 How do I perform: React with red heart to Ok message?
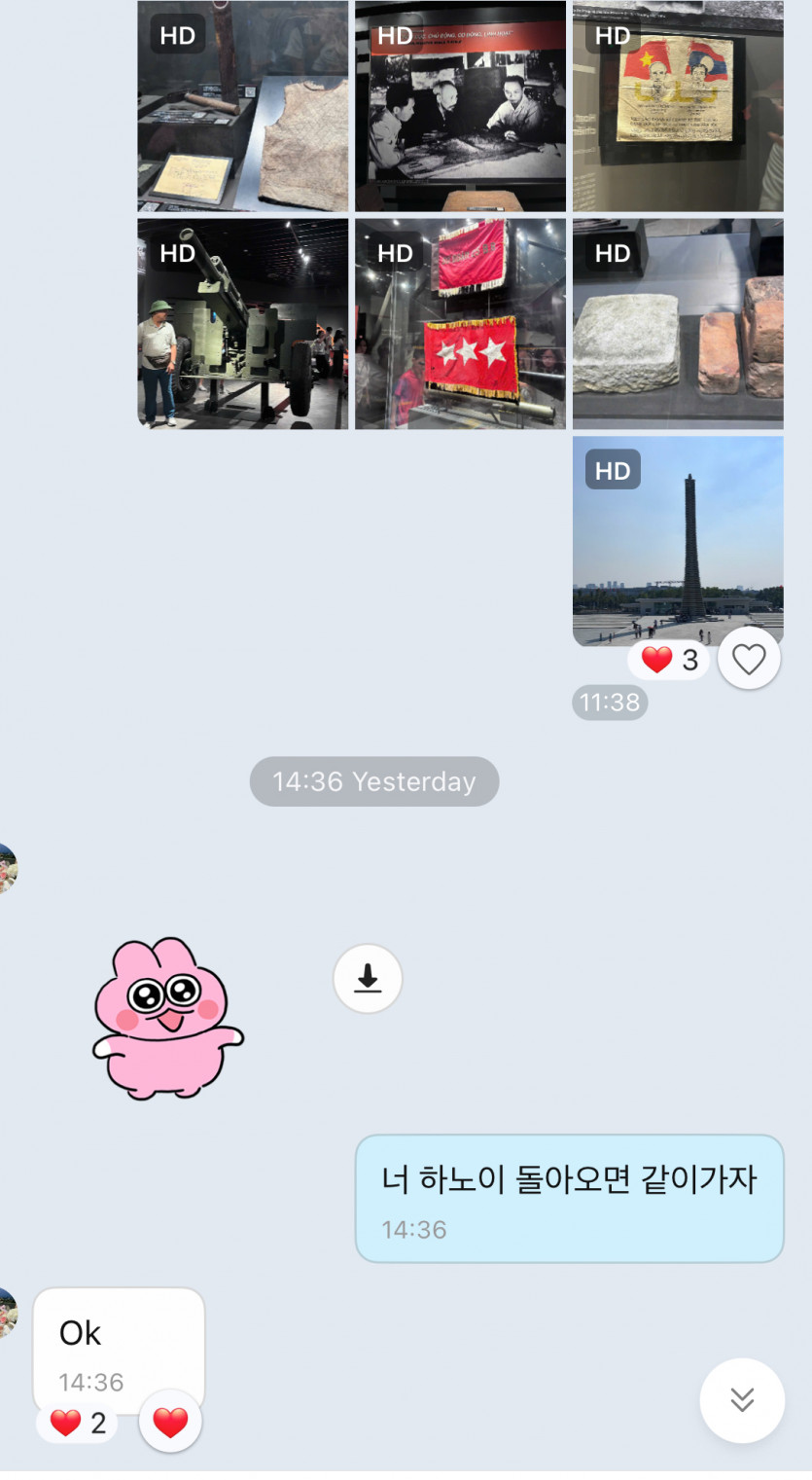click(x=170, y=1423)
